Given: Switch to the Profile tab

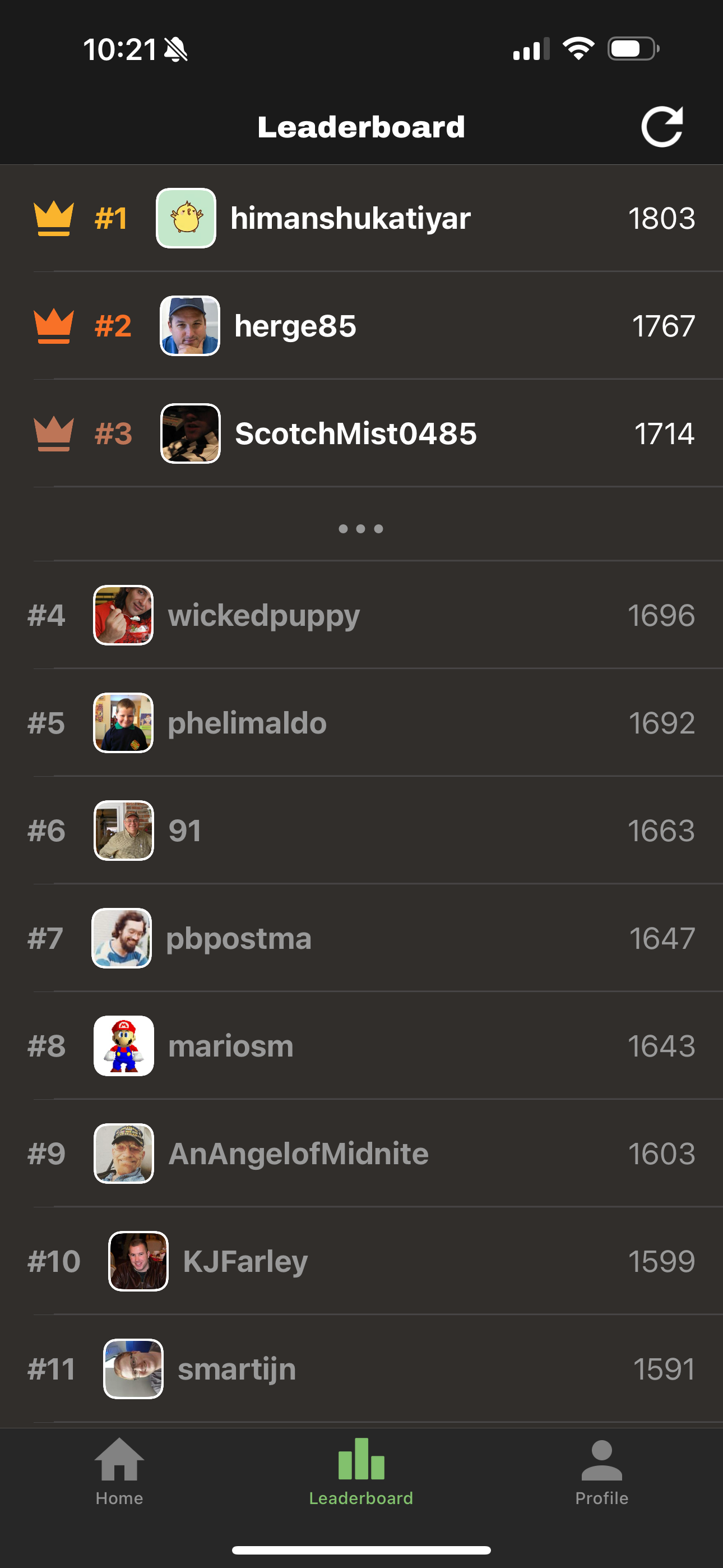Looking at the screenshot, I should click(601, 1470).
